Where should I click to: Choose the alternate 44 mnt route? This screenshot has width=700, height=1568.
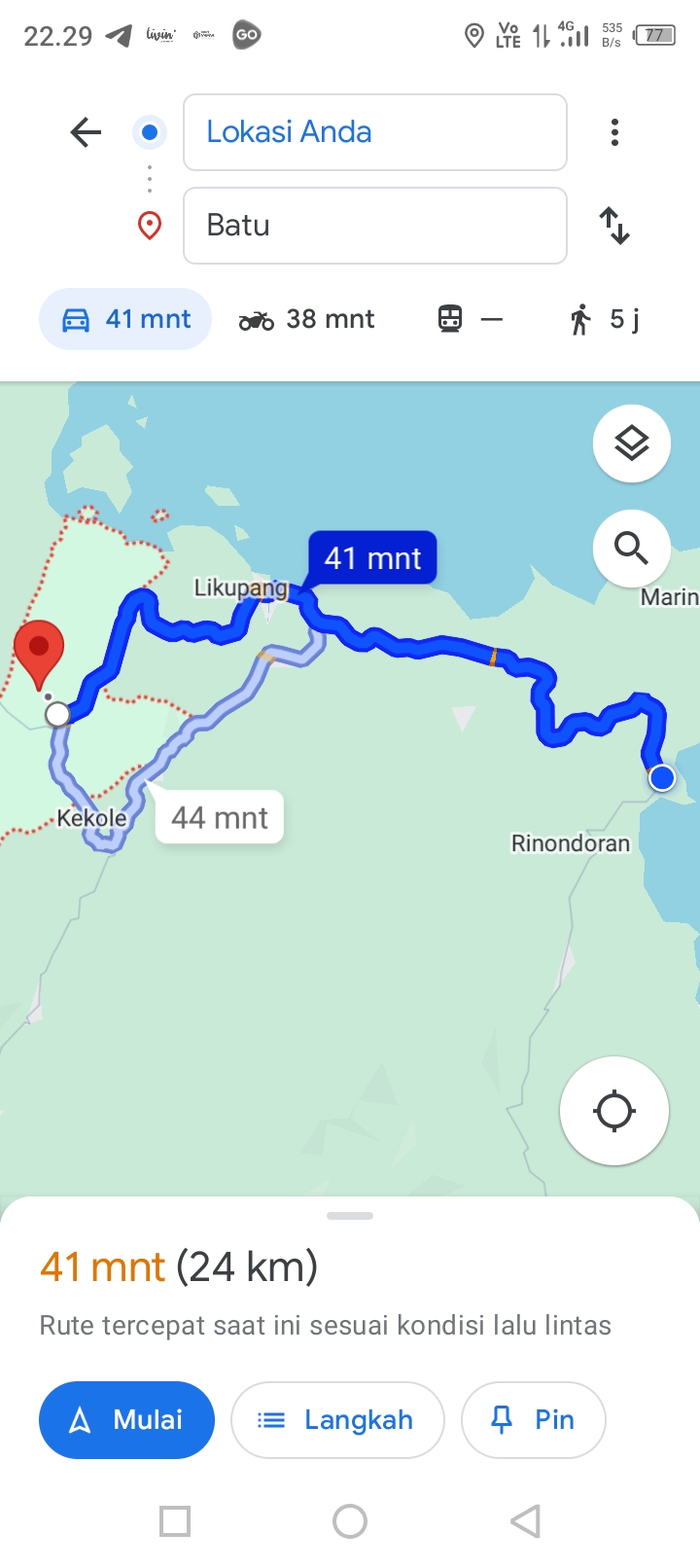click(220, 817)
